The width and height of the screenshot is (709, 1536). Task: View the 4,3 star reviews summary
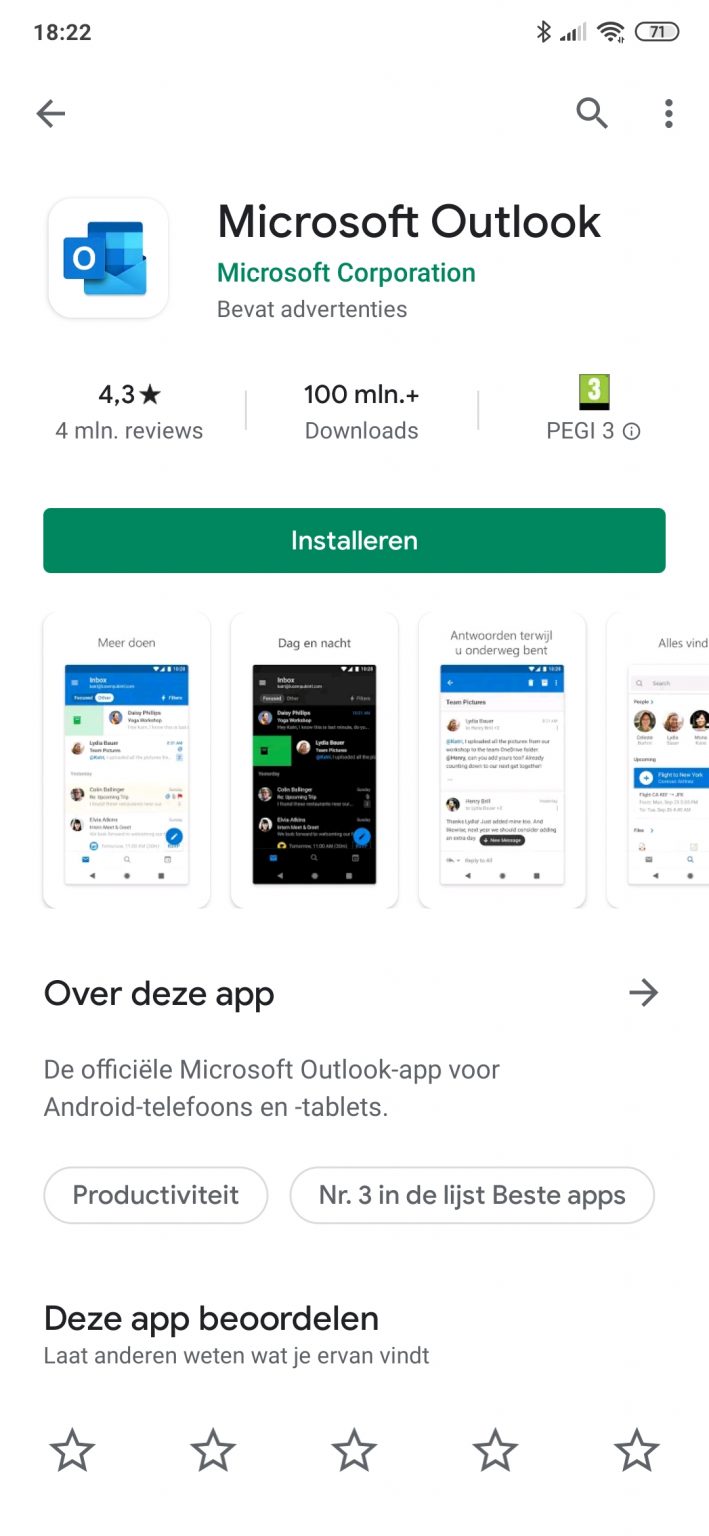click(x=129, y=411)
